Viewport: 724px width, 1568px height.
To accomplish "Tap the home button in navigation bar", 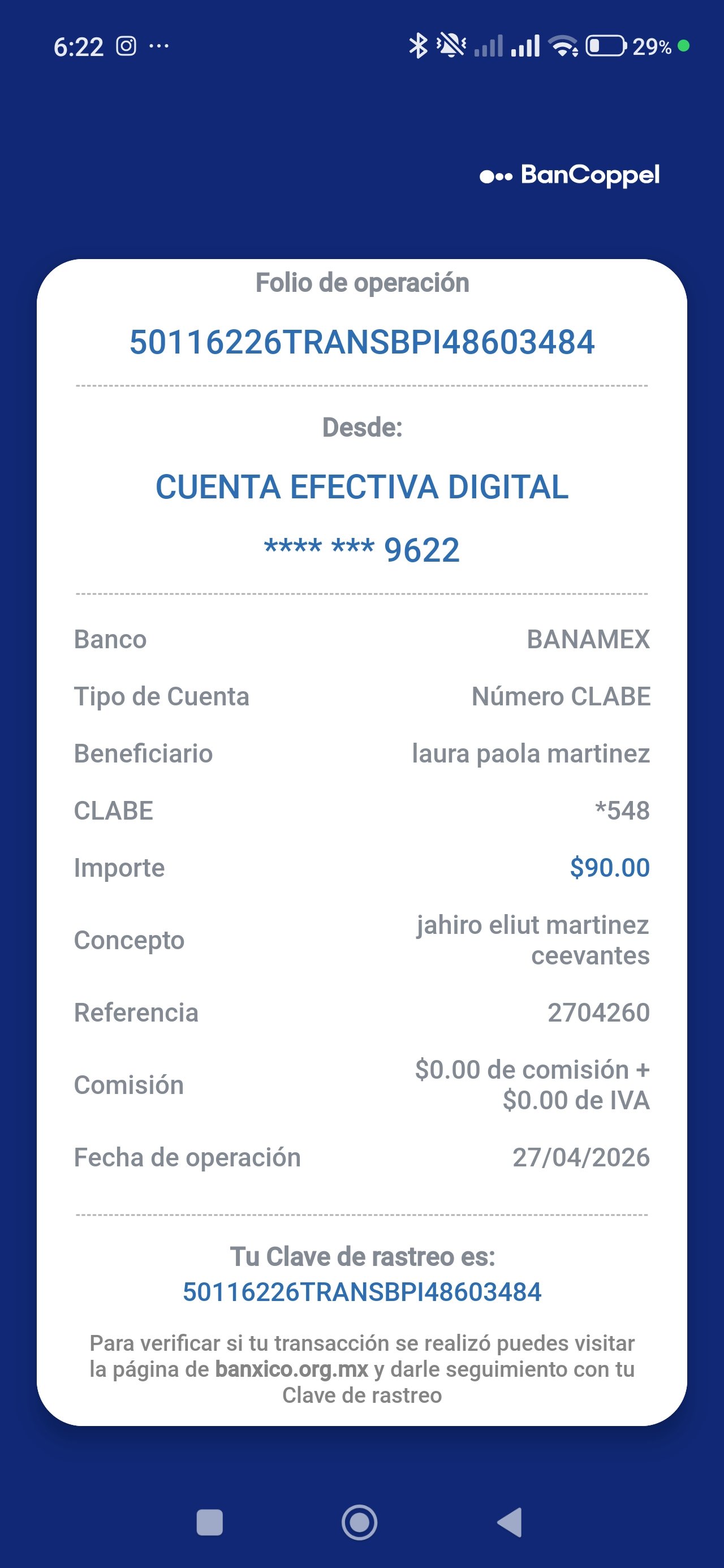I will [x=359, y=1522].
